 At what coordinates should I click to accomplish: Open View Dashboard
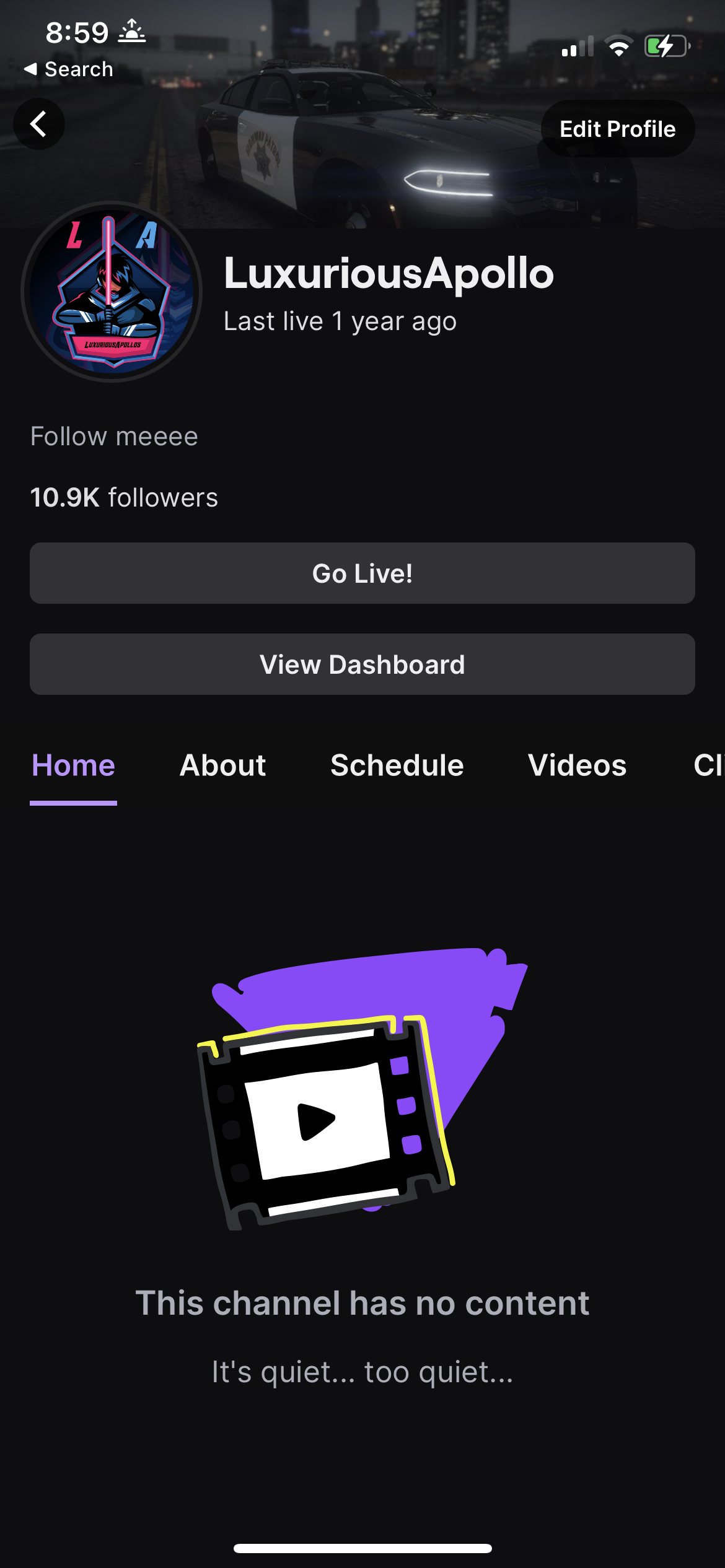click(x=362, y=664)
